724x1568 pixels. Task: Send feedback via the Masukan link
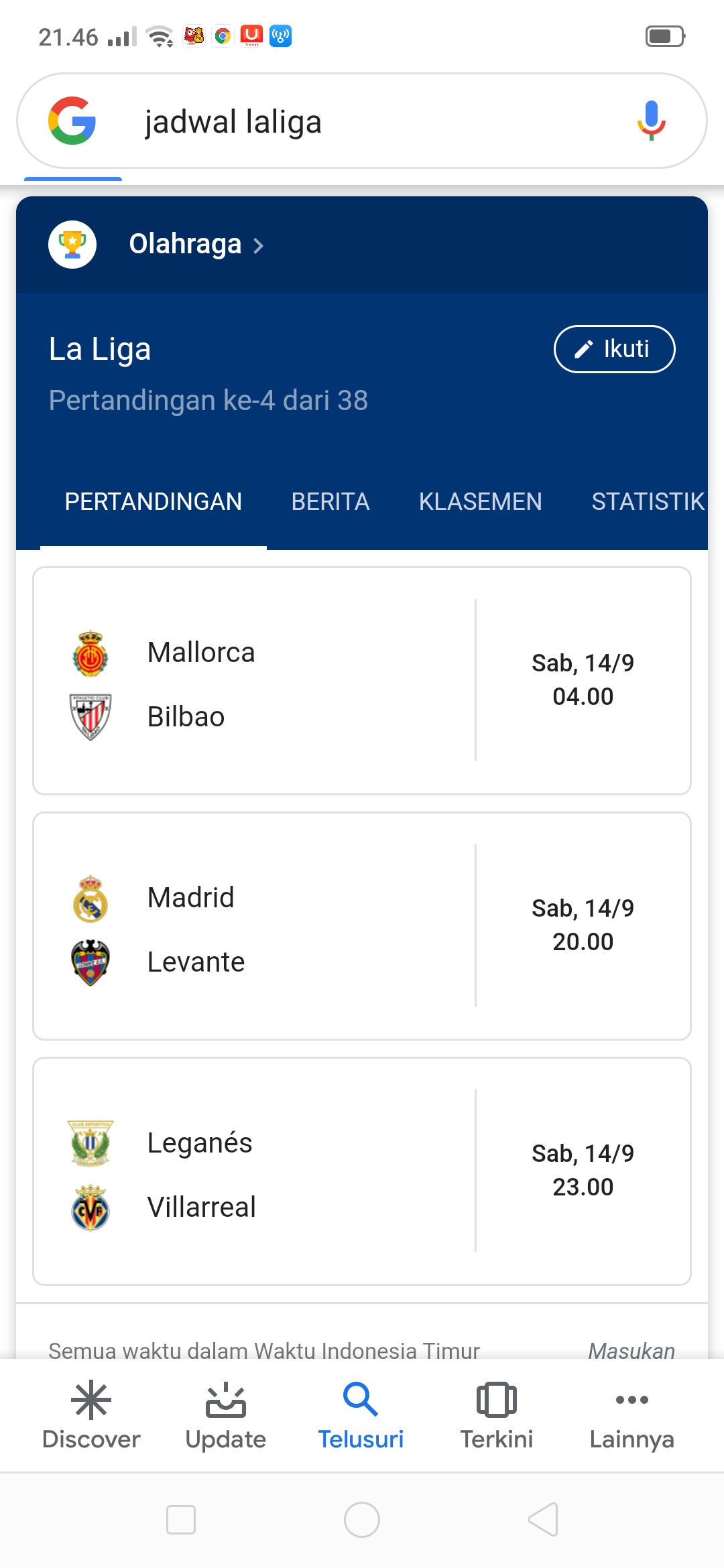(x=631, y=1350)
